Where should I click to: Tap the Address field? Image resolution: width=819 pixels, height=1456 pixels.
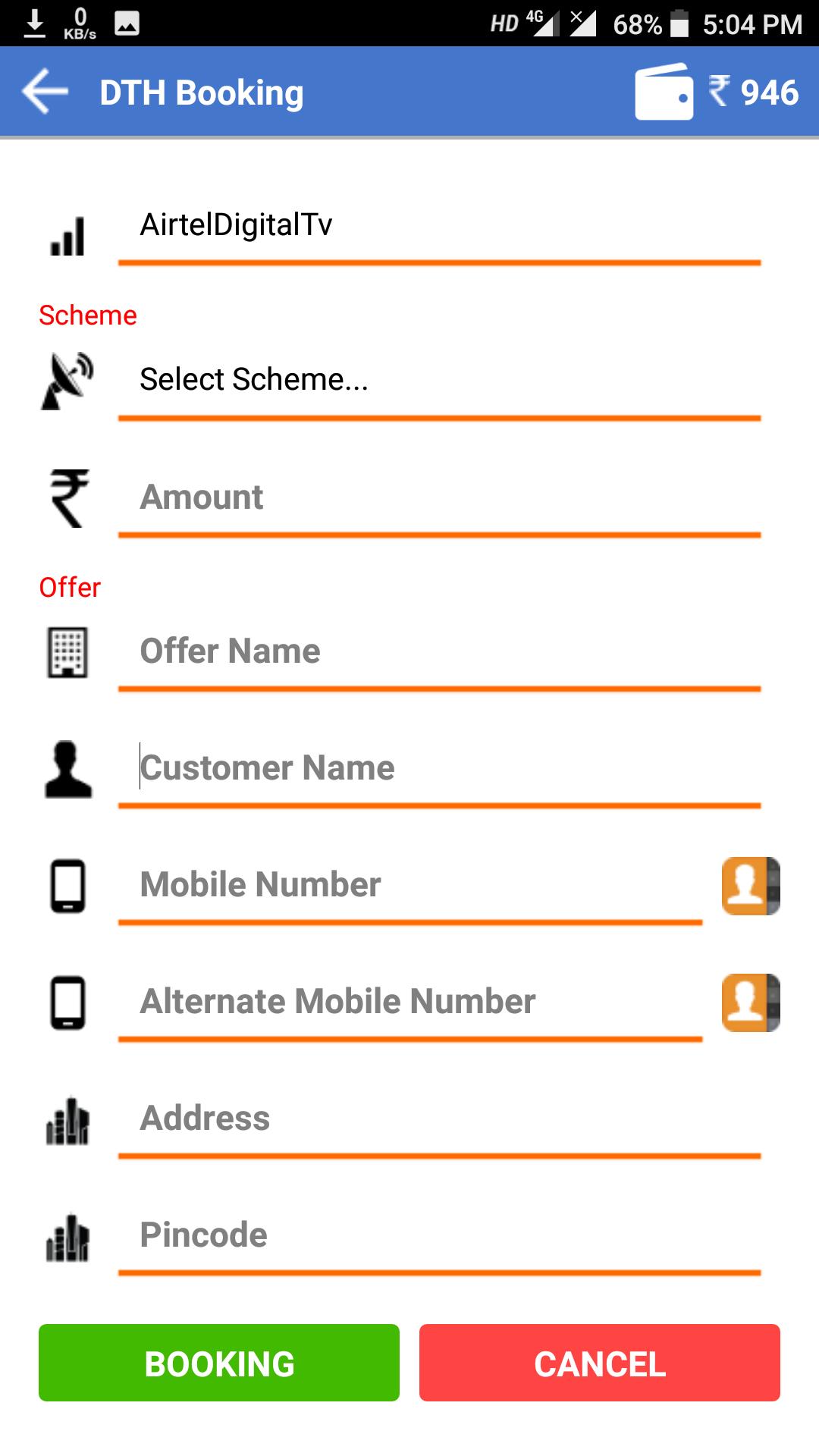pyautogui.click(x=439, y=1122)
